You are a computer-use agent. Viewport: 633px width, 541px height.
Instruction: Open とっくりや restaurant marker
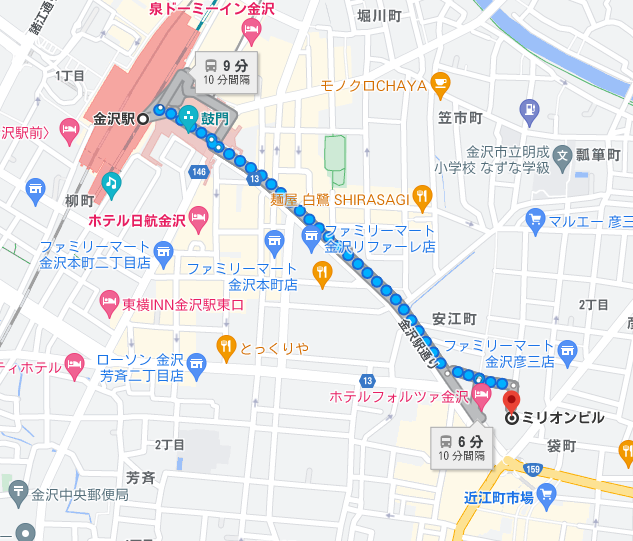[226, 347]
